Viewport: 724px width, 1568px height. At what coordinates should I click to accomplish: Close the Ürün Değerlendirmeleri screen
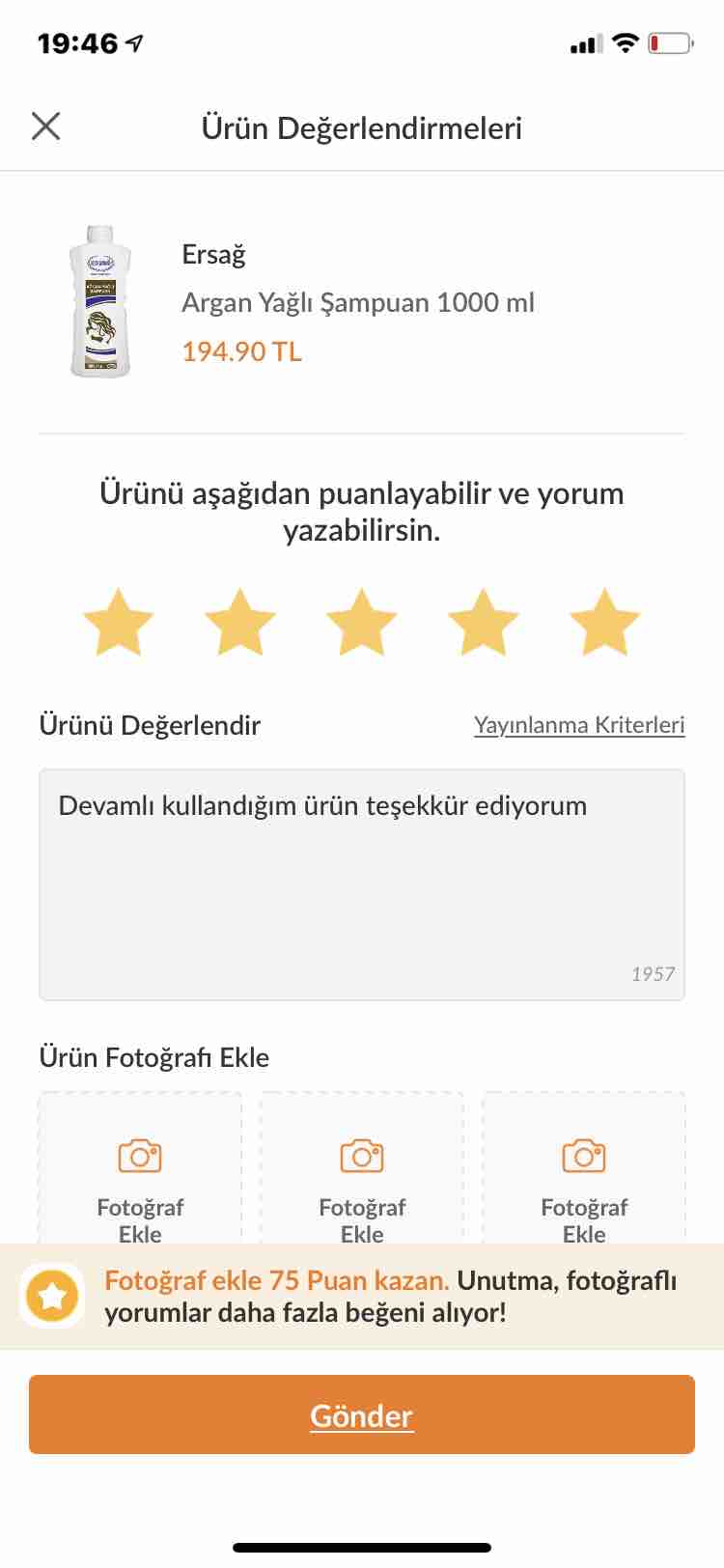[x=45, y=126]
